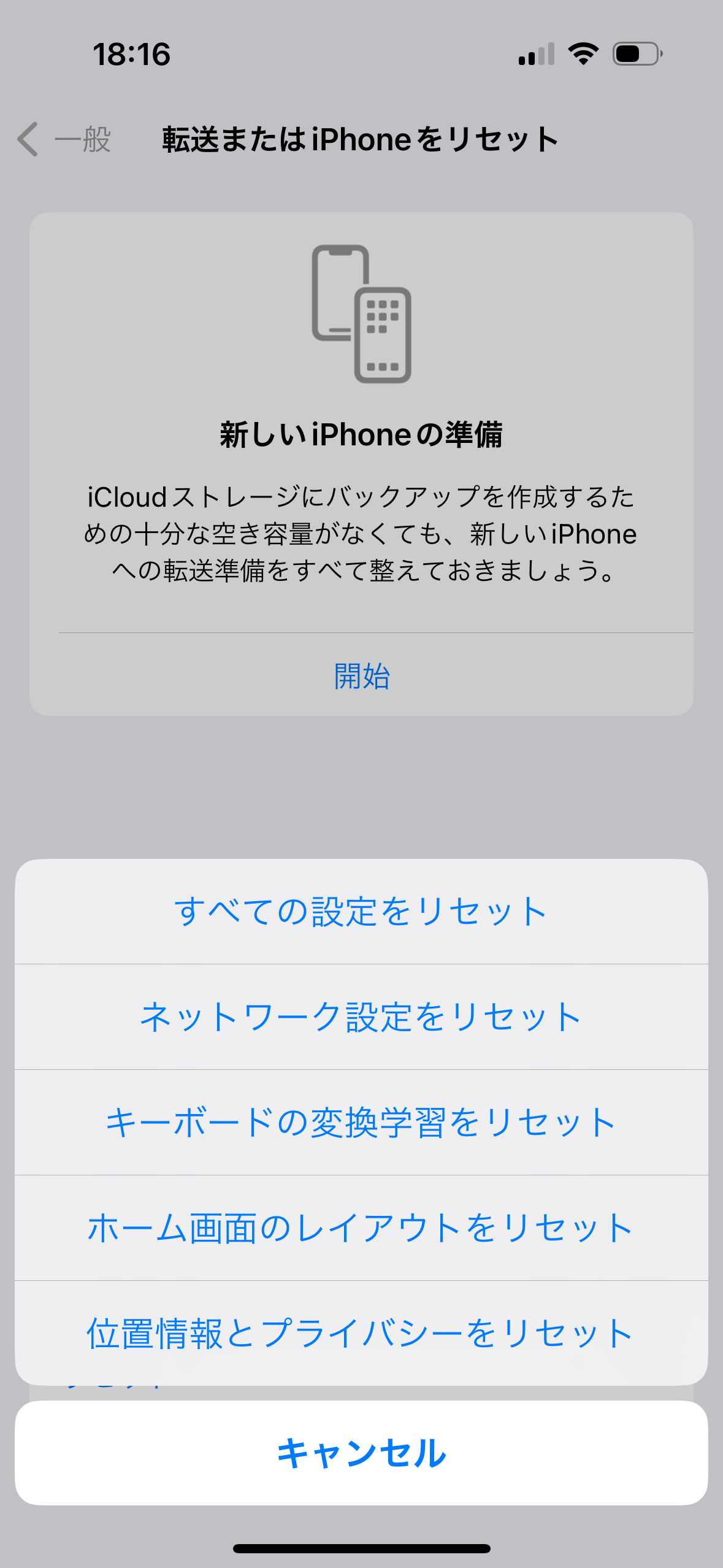The height and width of the screenshot is (1568, 723).
Task: Tap キーボードの変換学習をリセット
Action: tap(361, 1123)
